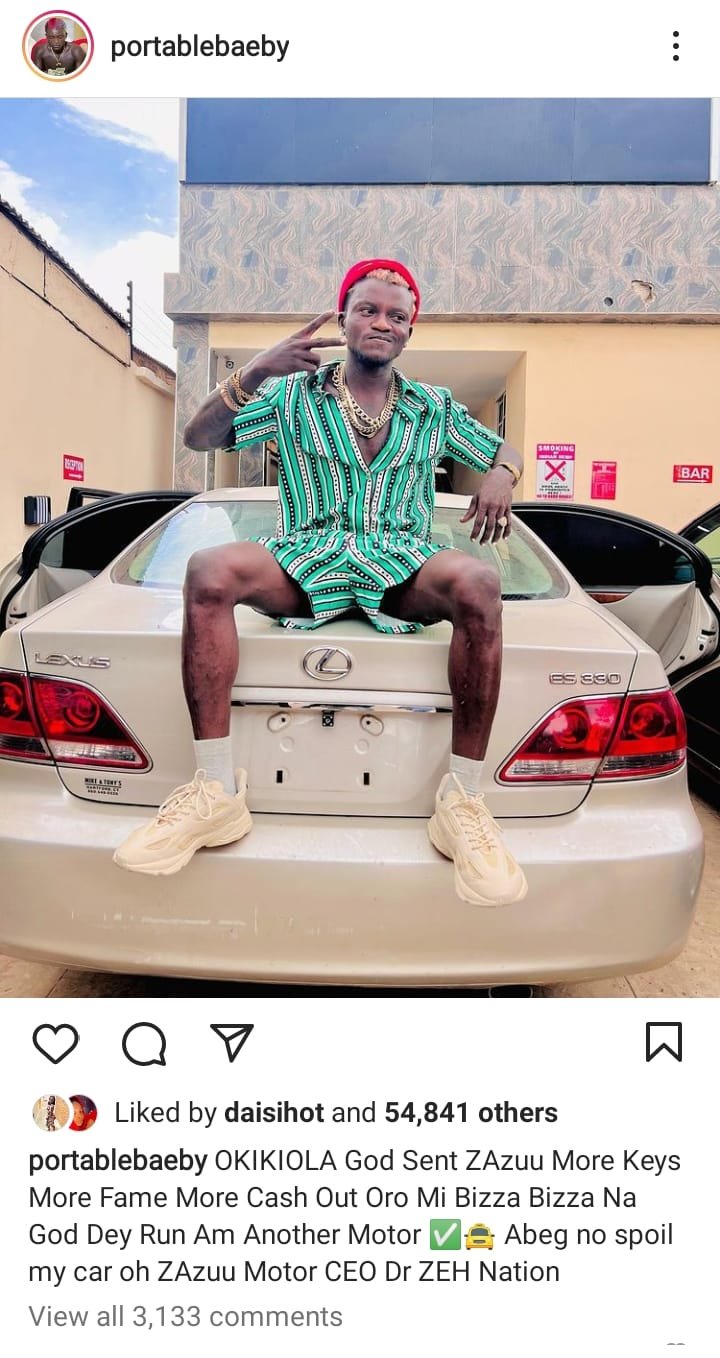Open the comment bubble icon

(143, 1044)
